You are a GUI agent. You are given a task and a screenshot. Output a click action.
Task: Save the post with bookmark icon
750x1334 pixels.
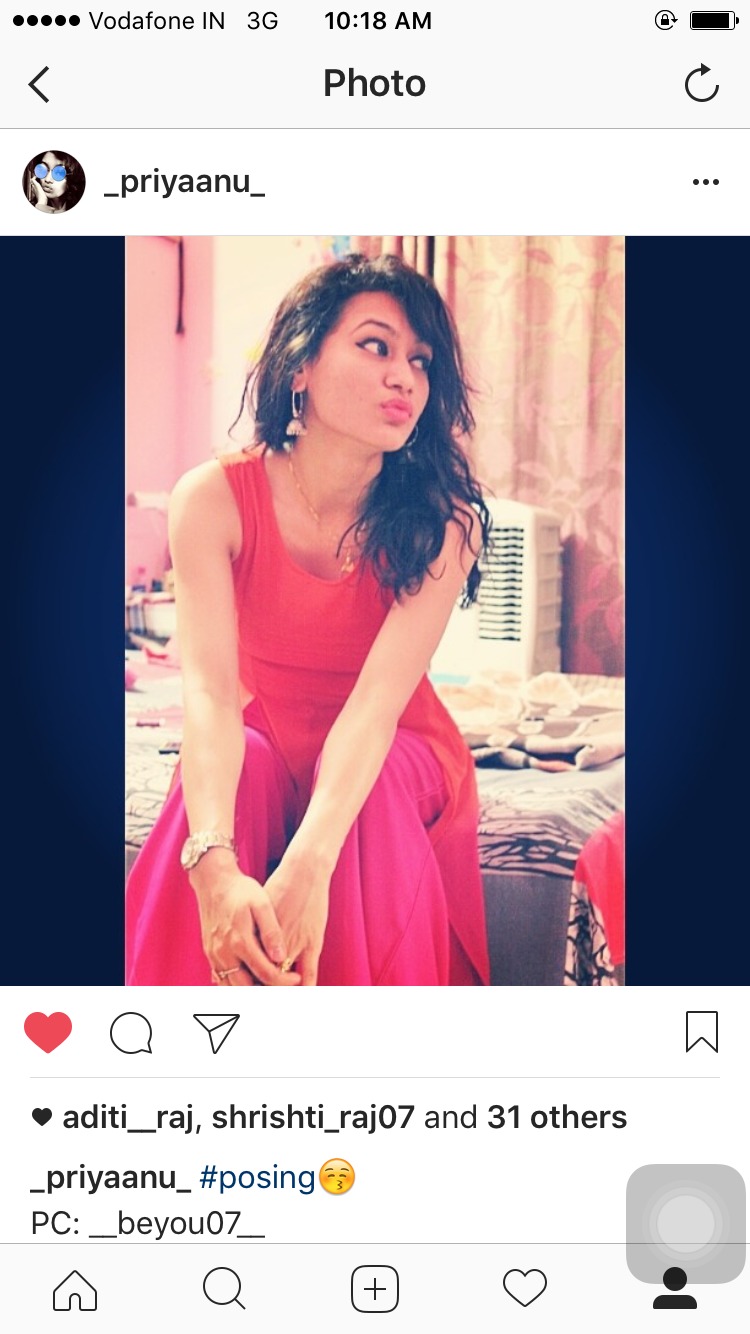[x=702, y=1032]
